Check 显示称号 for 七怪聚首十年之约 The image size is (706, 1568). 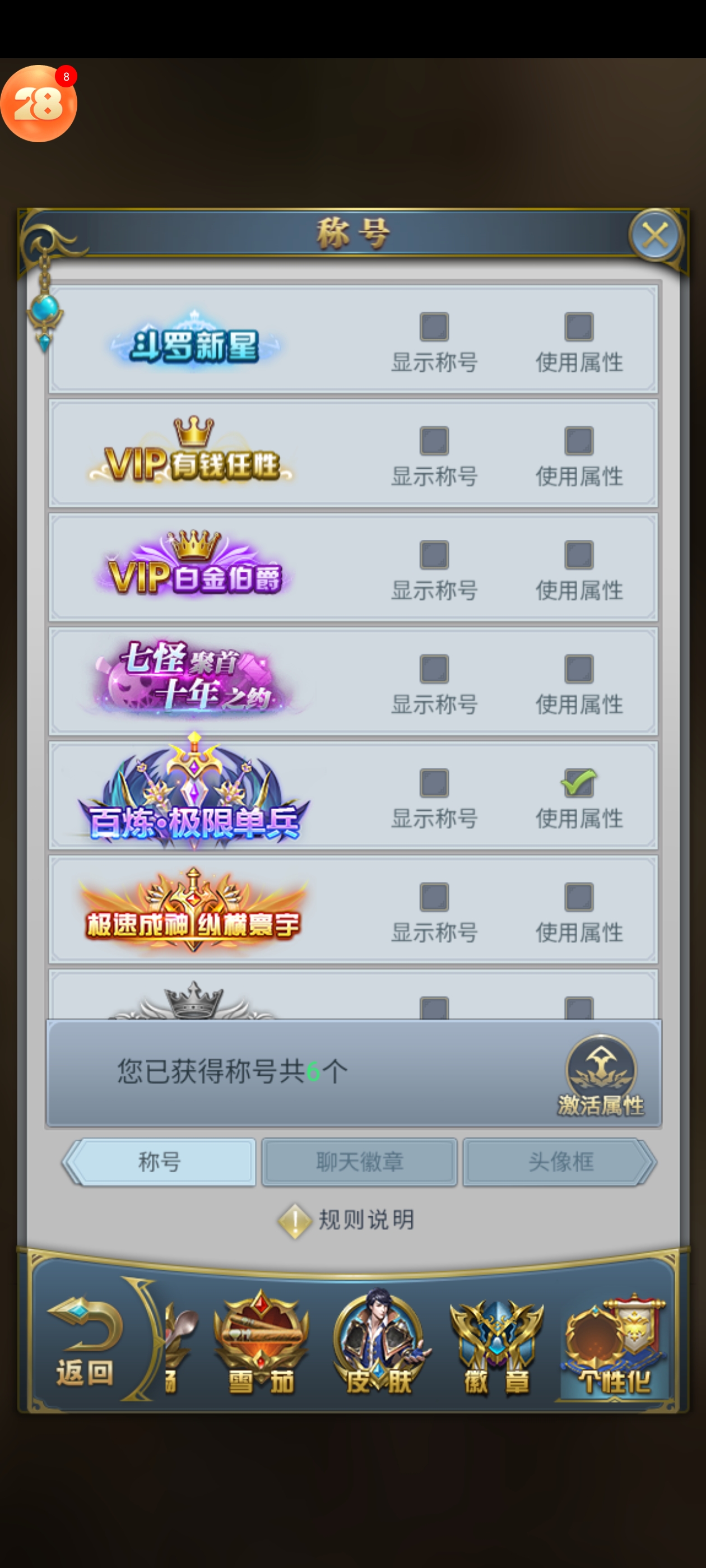point(434,669)
